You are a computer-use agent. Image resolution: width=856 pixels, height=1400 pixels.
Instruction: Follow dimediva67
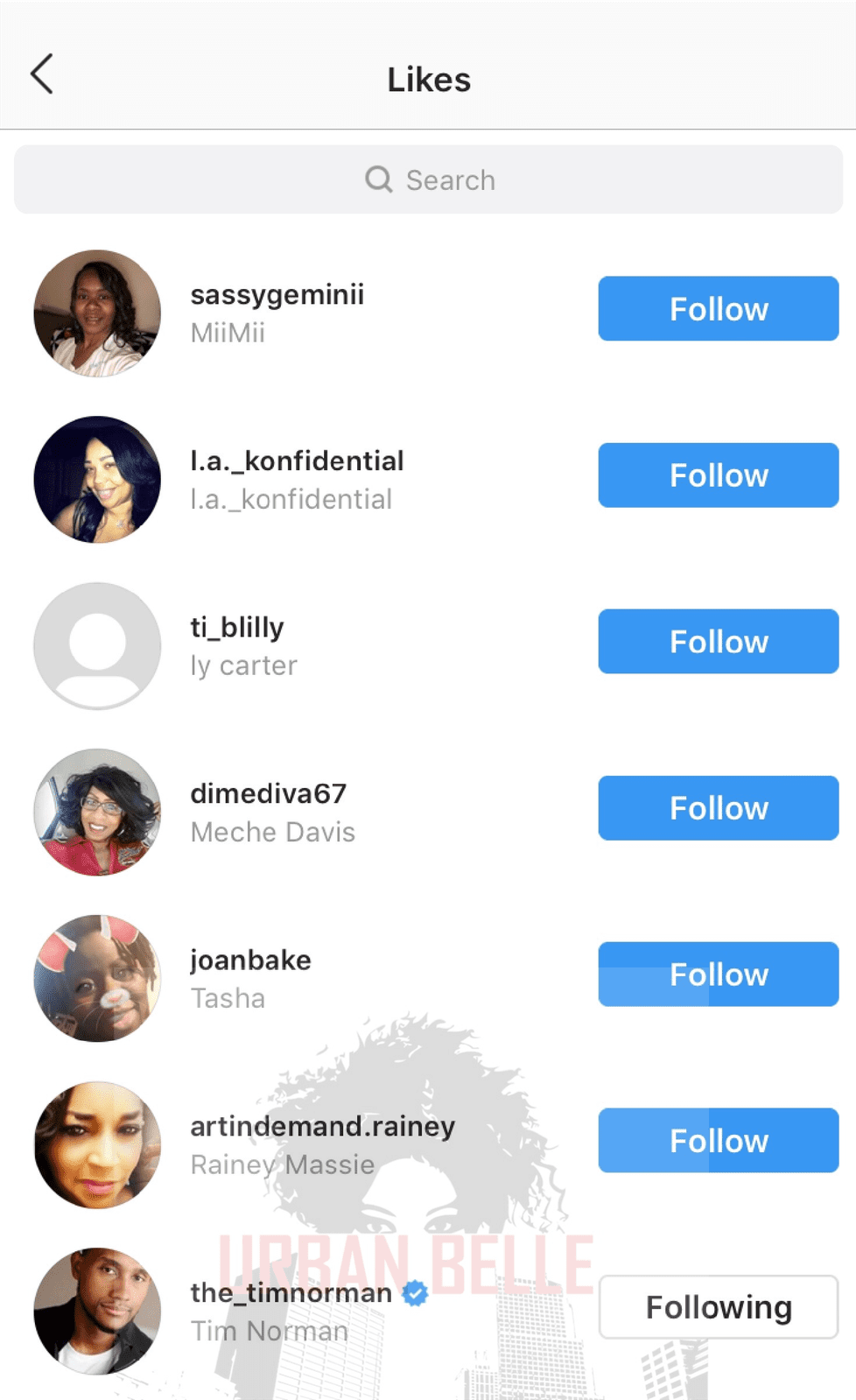click(719, 807)
